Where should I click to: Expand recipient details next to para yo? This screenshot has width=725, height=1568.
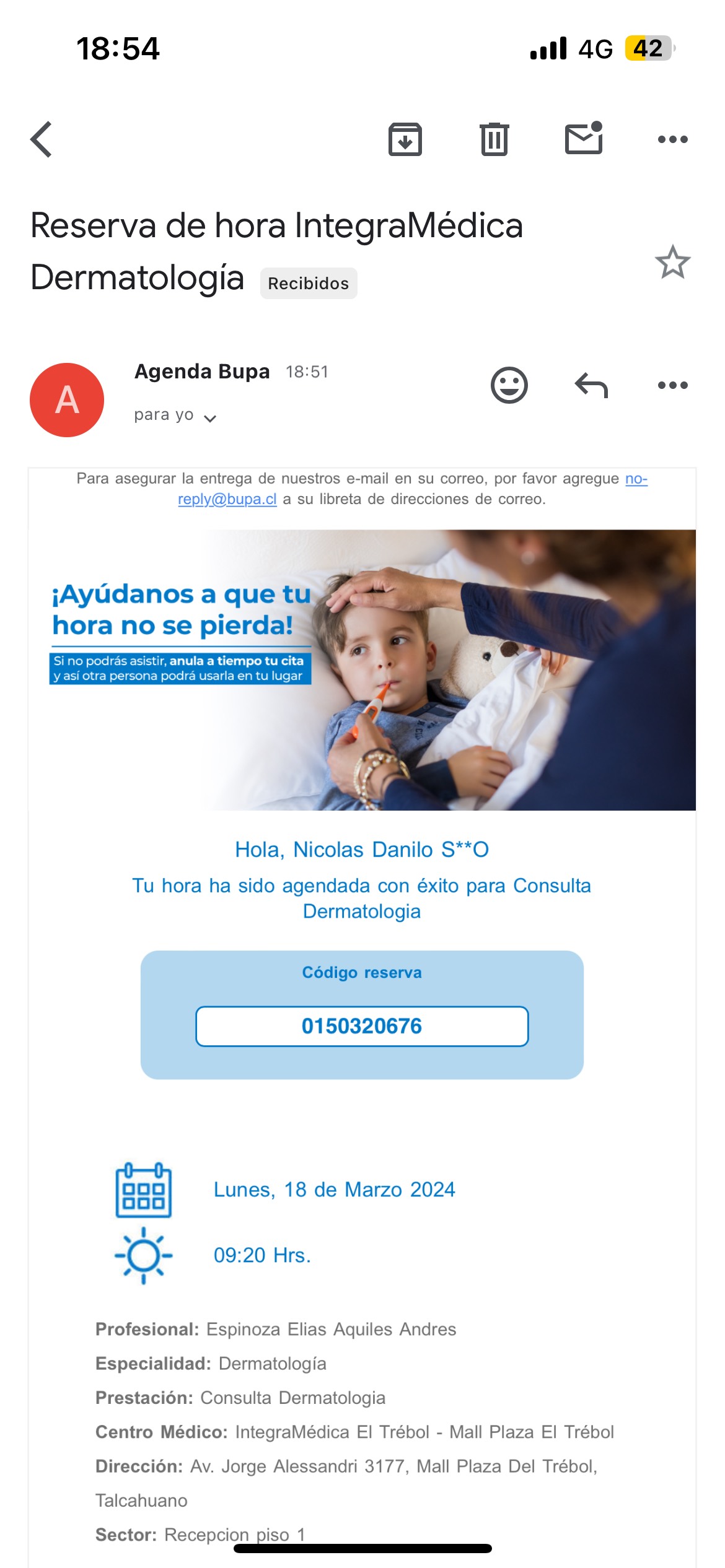coord(210,419)
